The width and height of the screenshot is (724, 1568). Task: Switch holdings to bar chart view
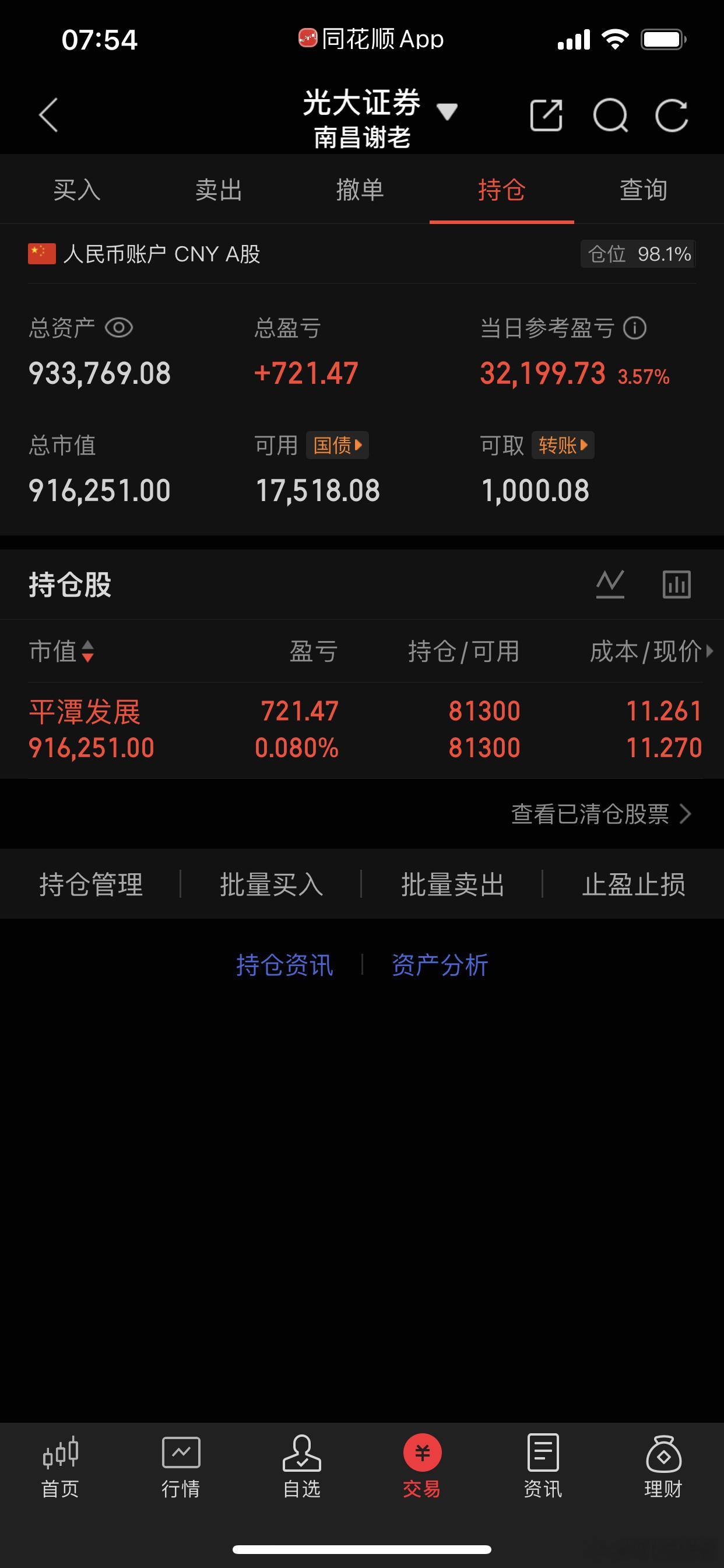677,584
